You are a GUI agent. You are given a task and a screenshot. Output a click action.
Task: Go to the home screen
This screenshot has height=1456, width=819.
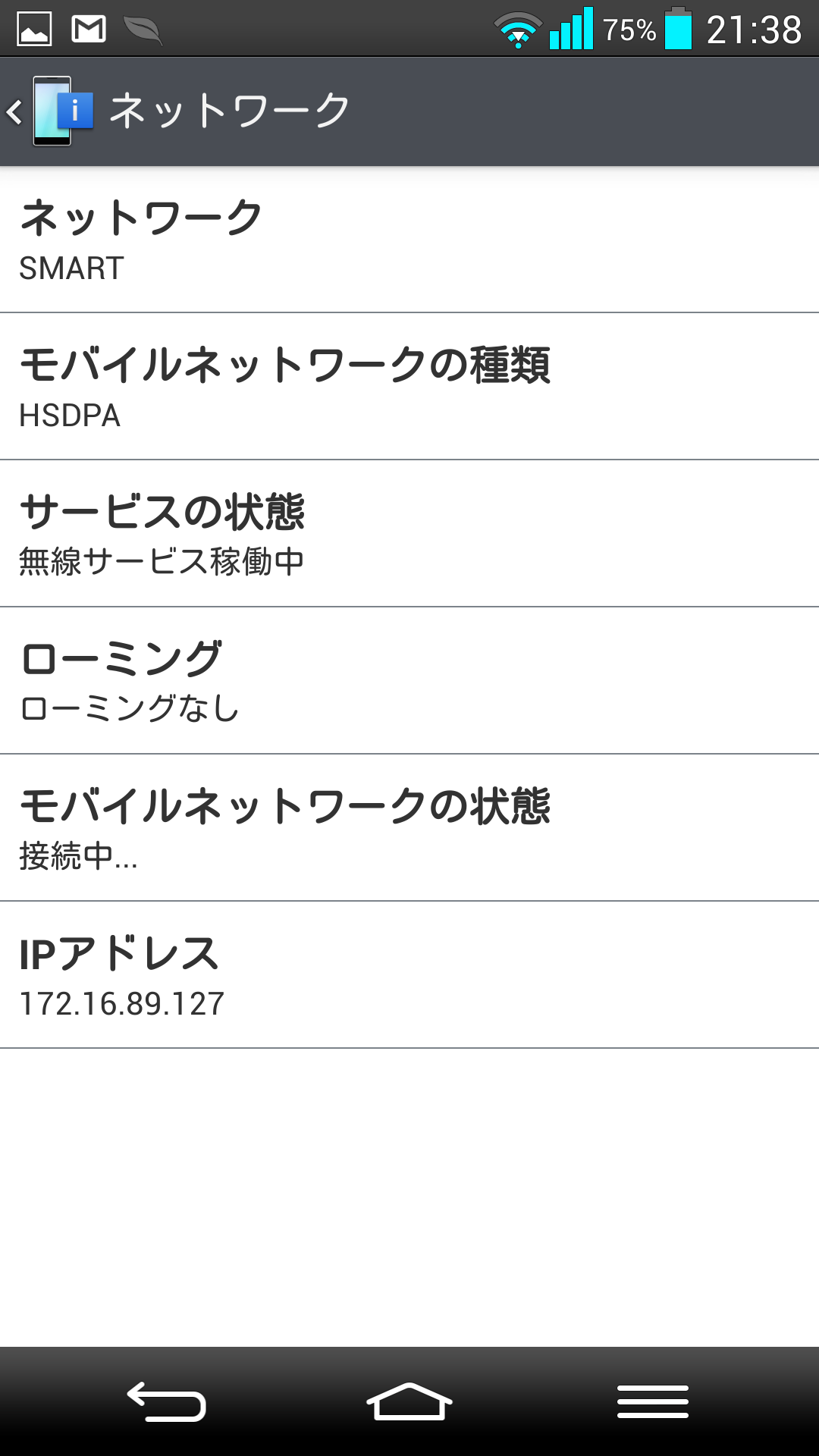(x=409, y=1401)
